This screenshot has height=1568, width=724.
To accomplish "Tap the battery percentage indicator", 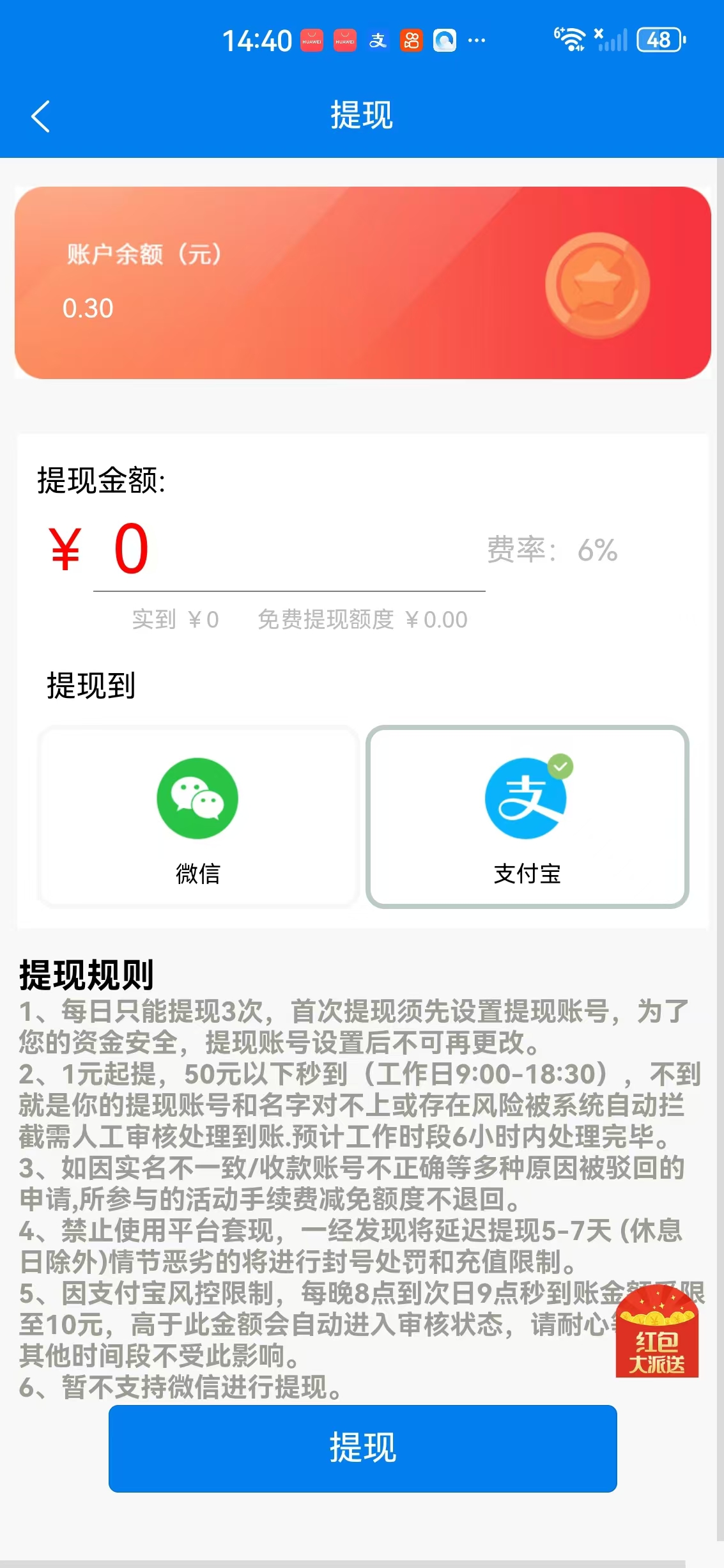I will click(658, 40).
